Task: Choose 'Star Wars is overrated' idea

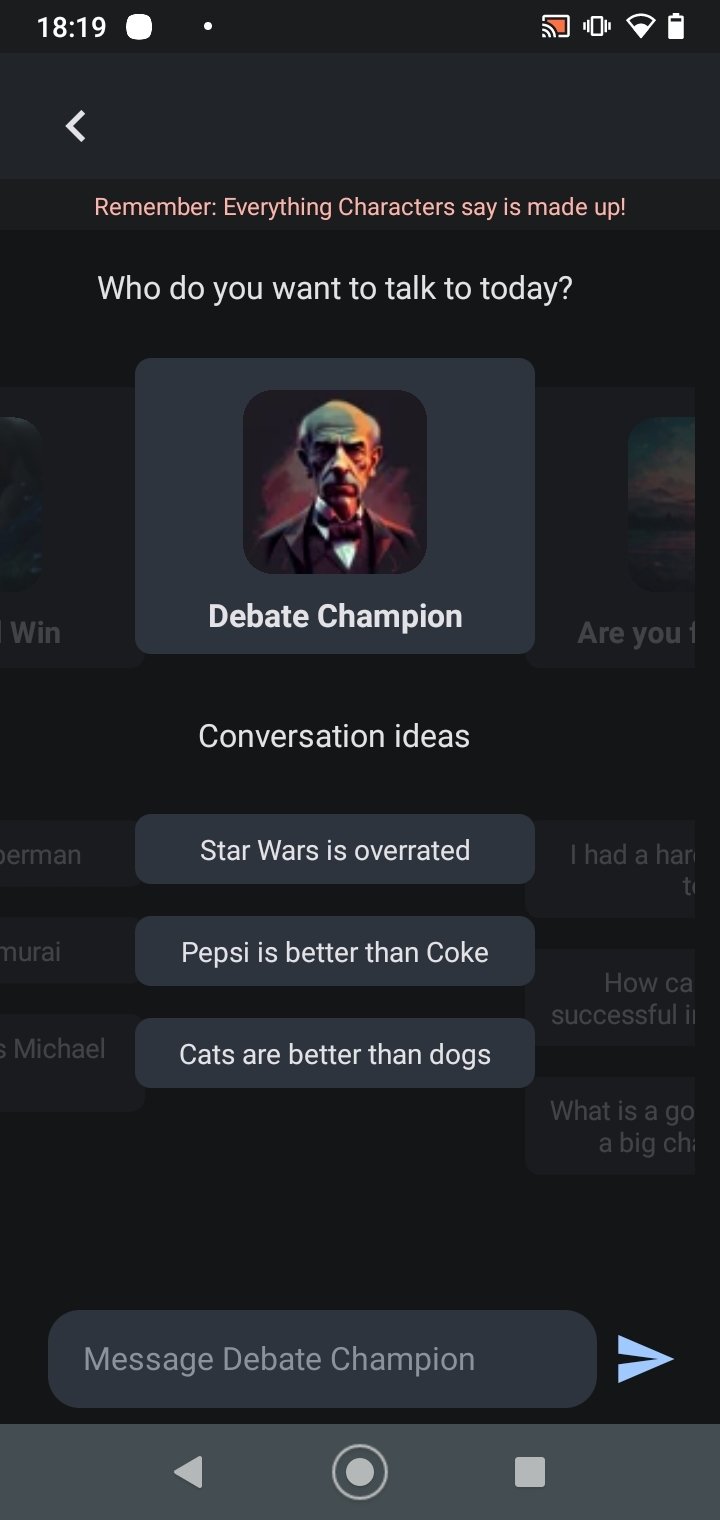Action: 335,850
